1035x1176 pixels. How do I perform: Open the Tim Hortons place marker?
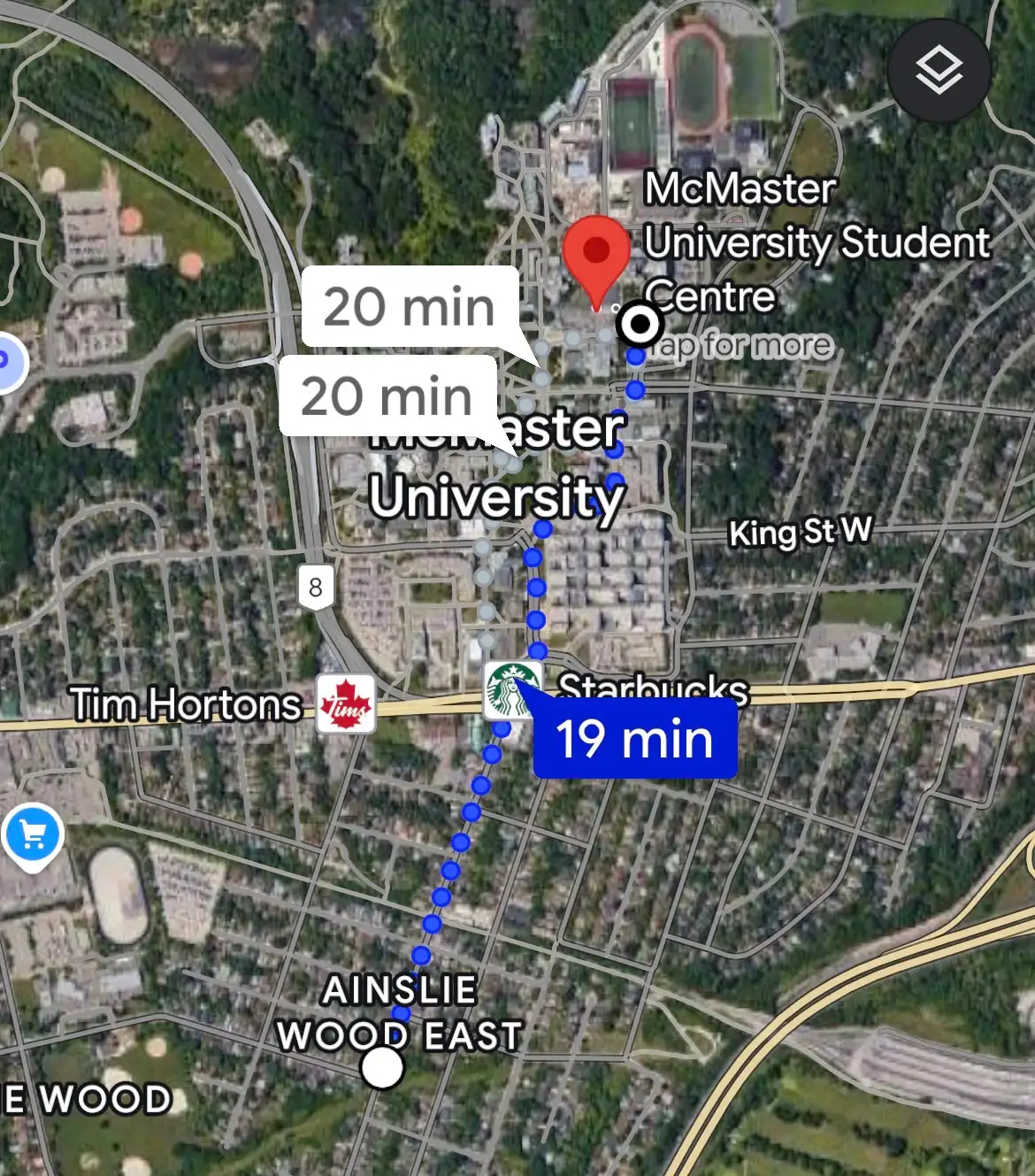[346, 704]
